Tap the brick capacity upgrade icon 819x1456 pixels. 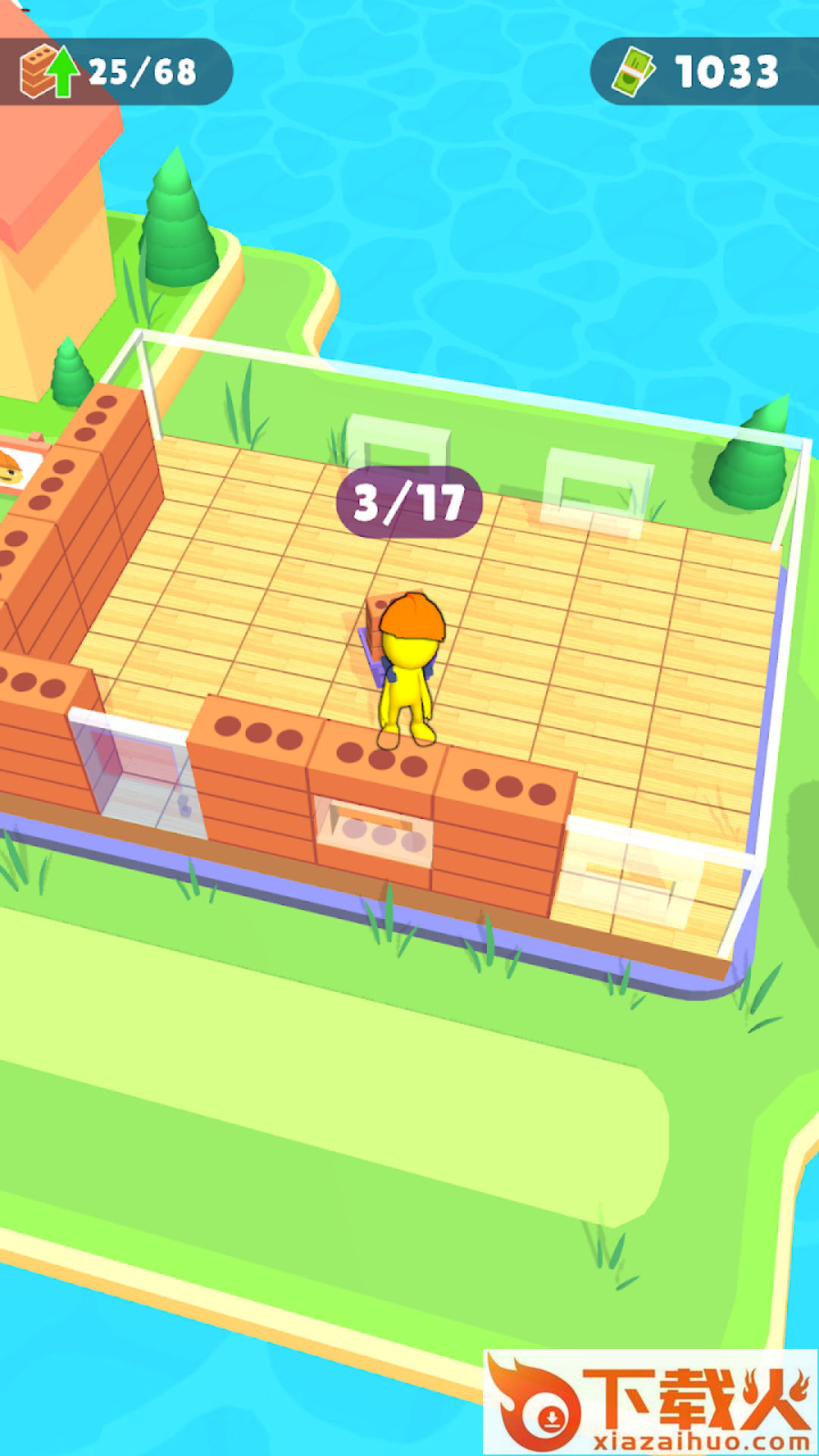coord(49,72)
